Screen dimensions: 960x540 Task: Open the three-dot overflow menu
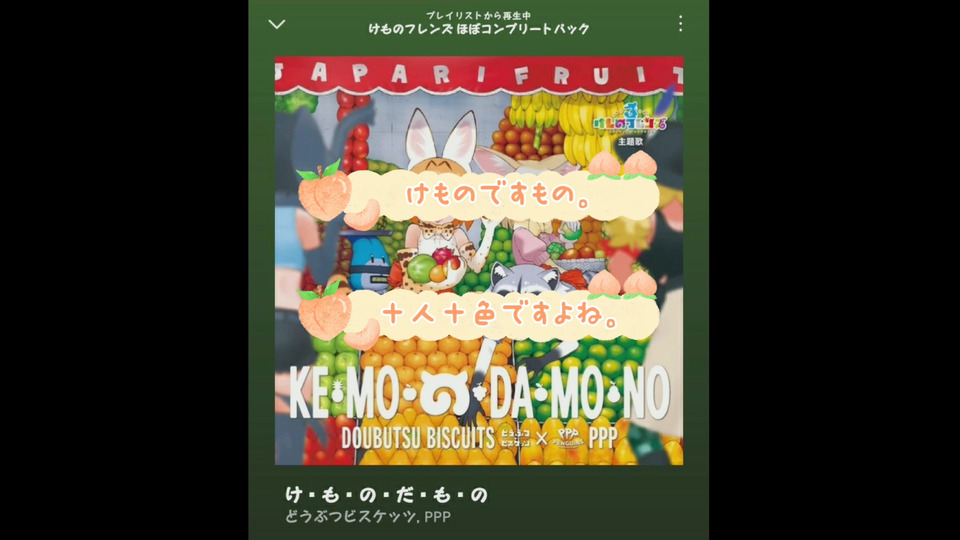point(681,23)
